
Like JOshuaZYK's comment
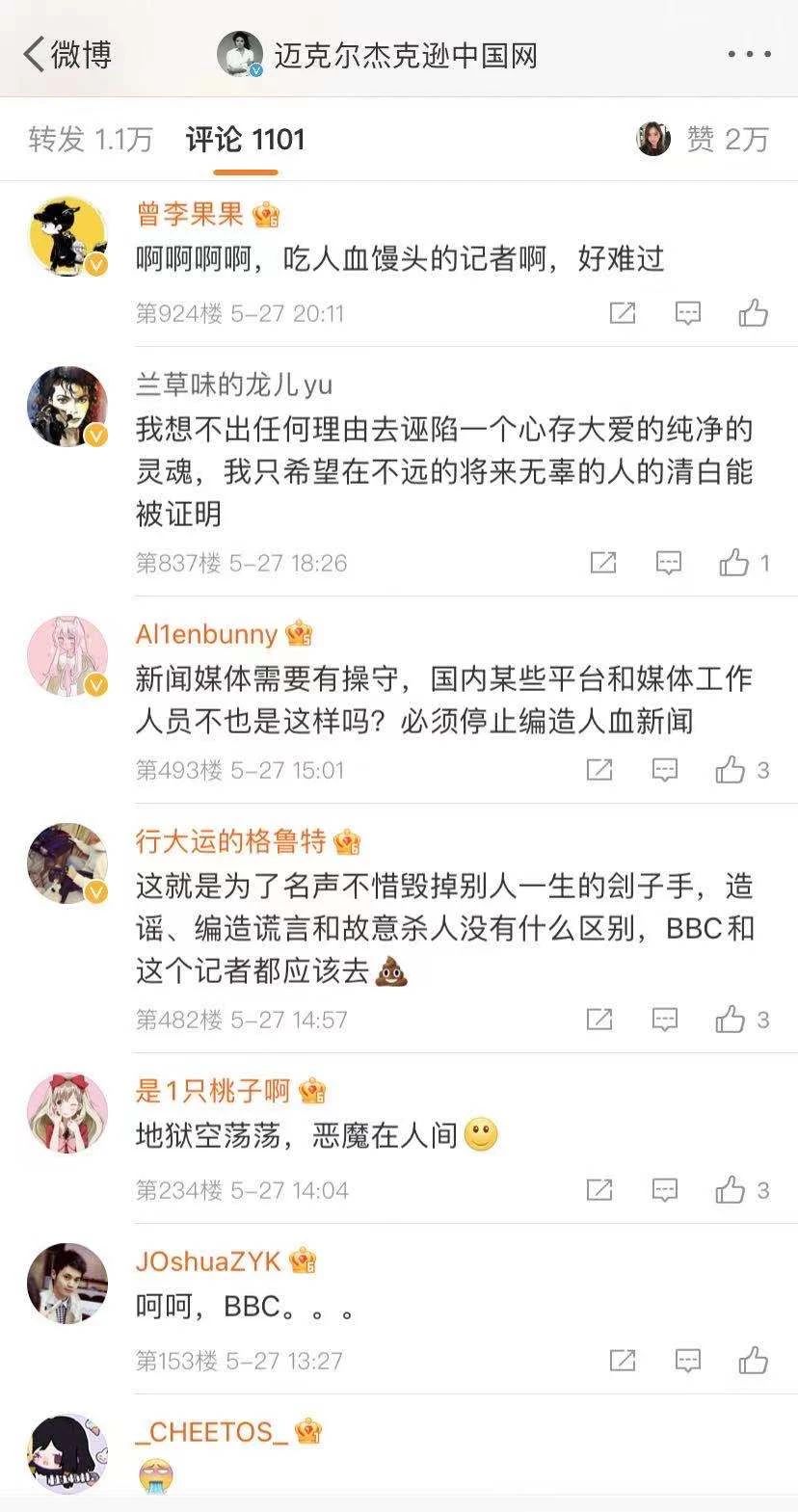coord(753,1360)
